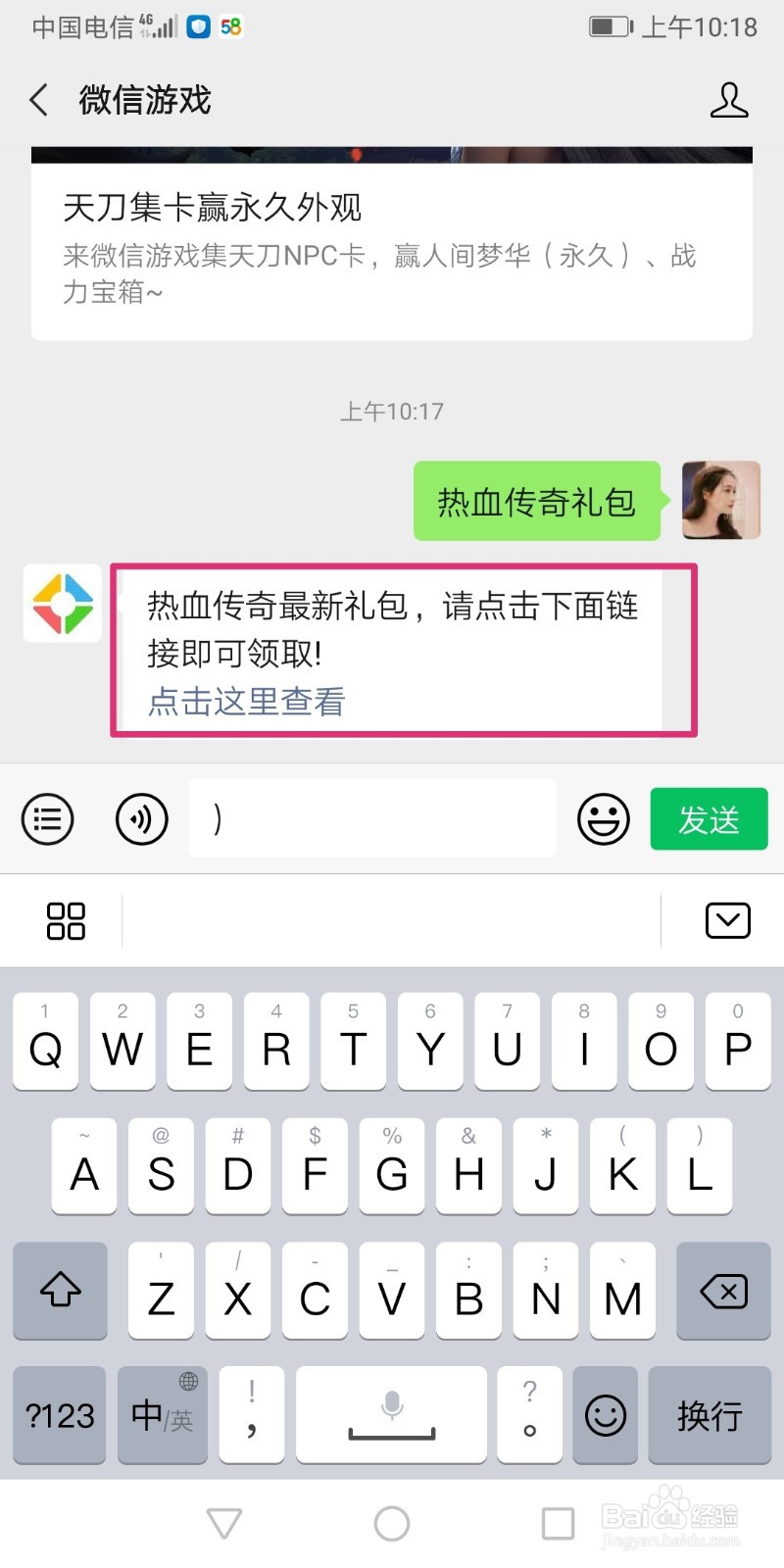Toggle Shift for uppercase letters
784x1568 pixels.
pyautogui.click(x=59, y=1292)
